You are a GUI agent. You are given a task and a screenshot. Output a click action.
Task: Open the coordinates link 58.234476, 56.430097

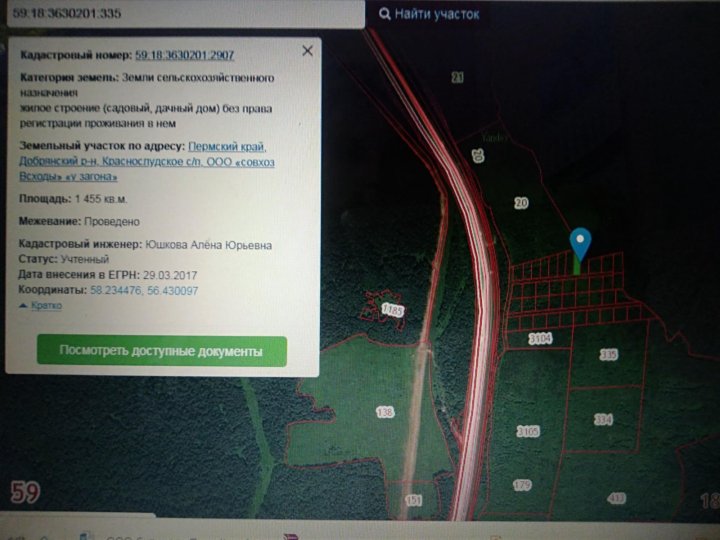(144, 290)
